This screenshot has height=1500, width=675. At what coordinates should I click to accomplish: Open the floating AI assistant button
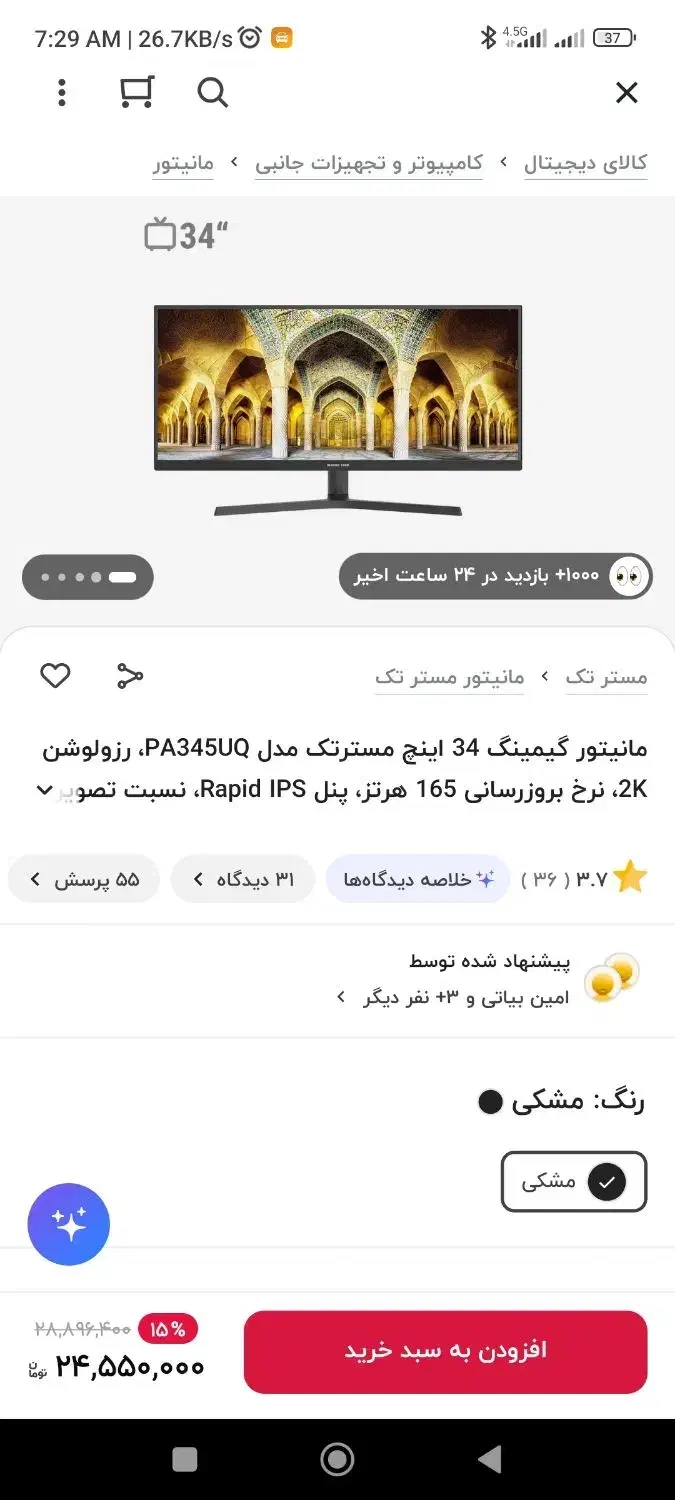tap(69, 1224)
